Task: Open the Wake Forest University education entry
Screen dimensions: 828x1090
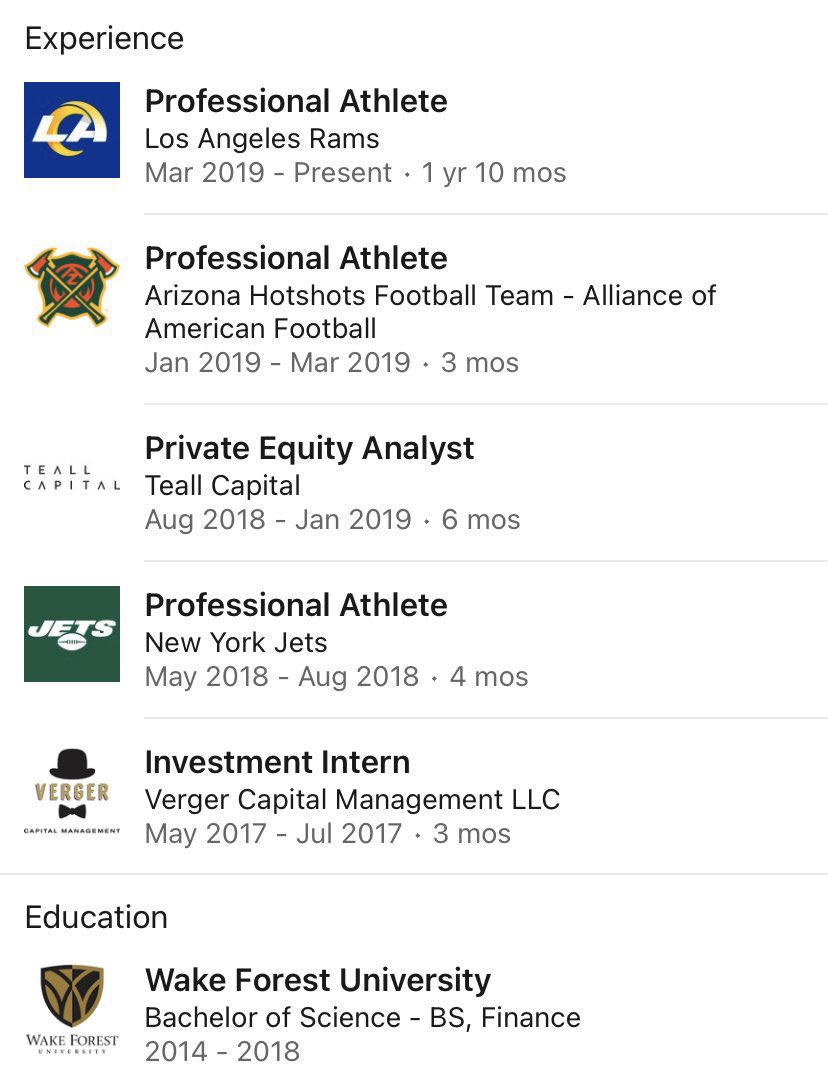Action: point(362,1016)
